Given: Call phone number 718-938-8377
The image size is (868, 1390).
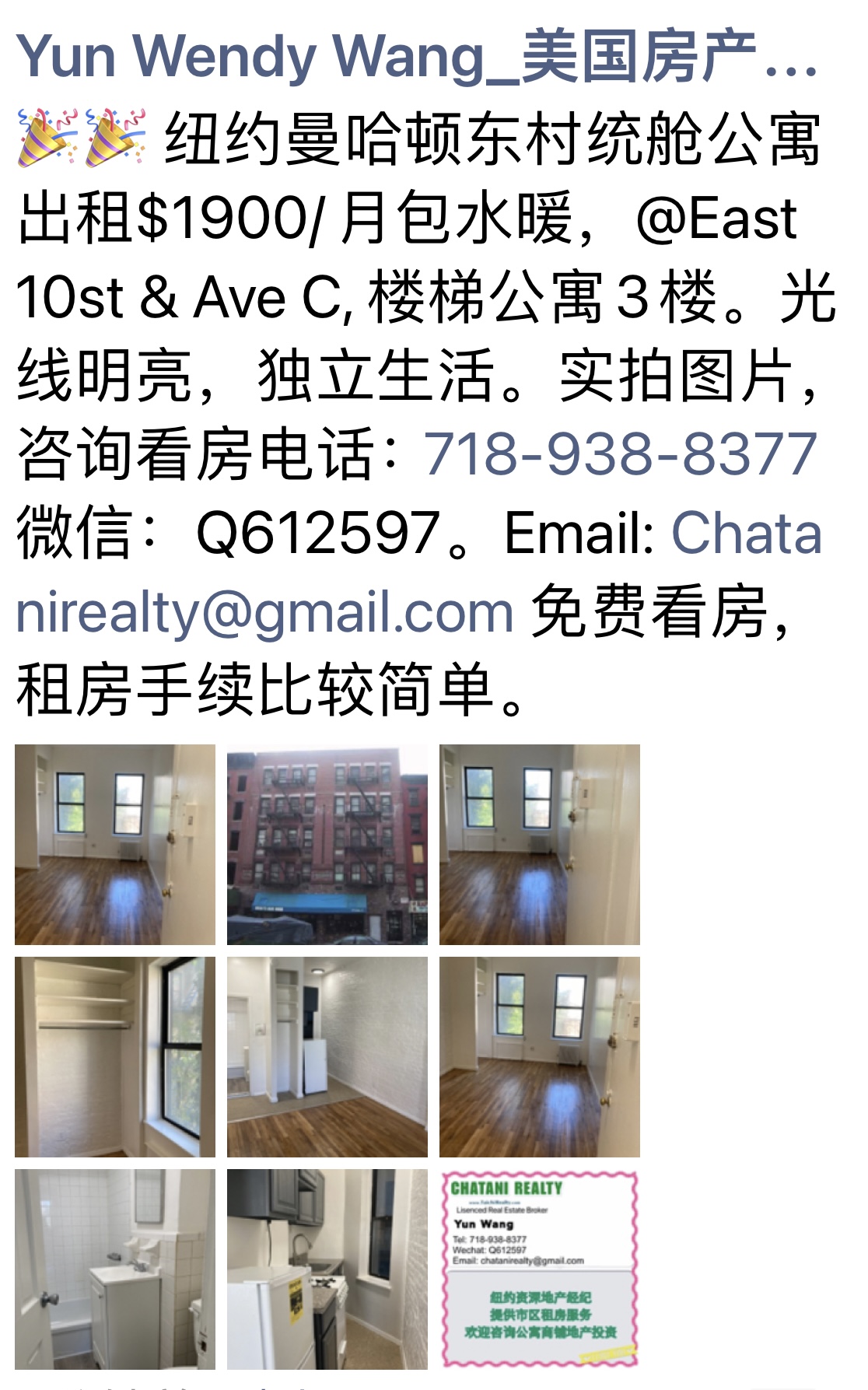Looking at the screenshot, I should 620,454.
